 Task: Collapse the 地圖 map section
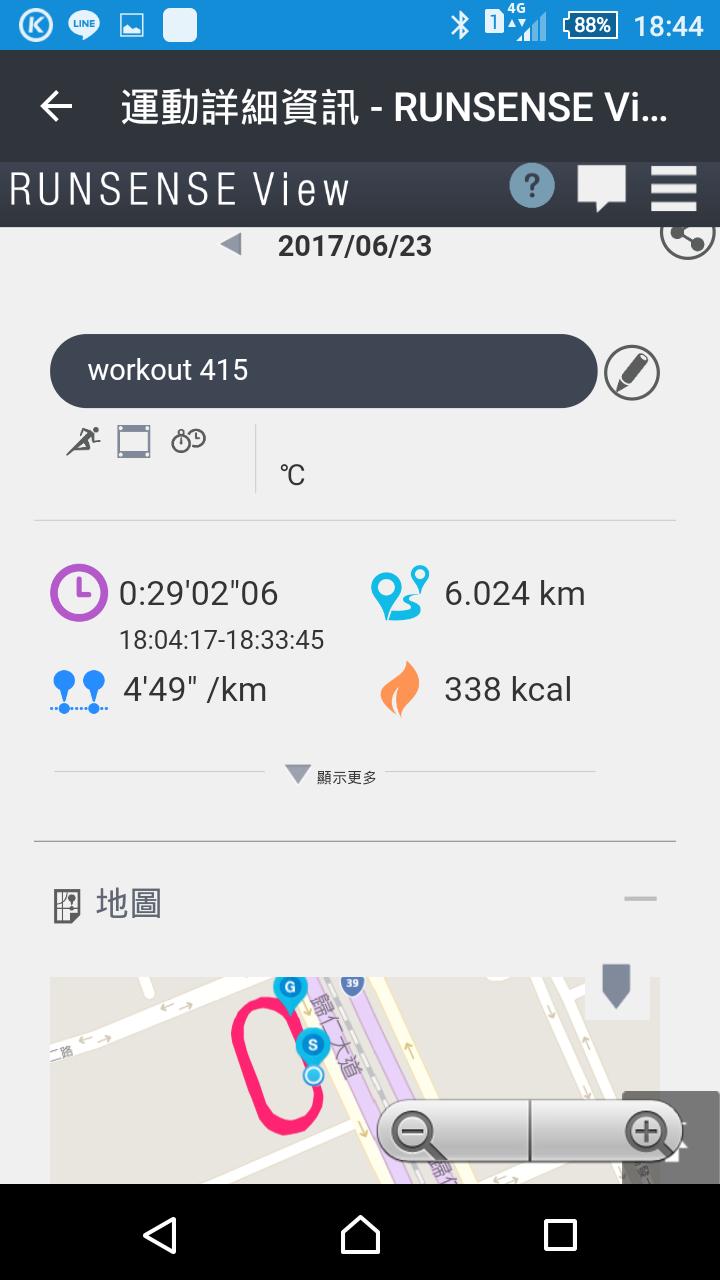point(640,899)
